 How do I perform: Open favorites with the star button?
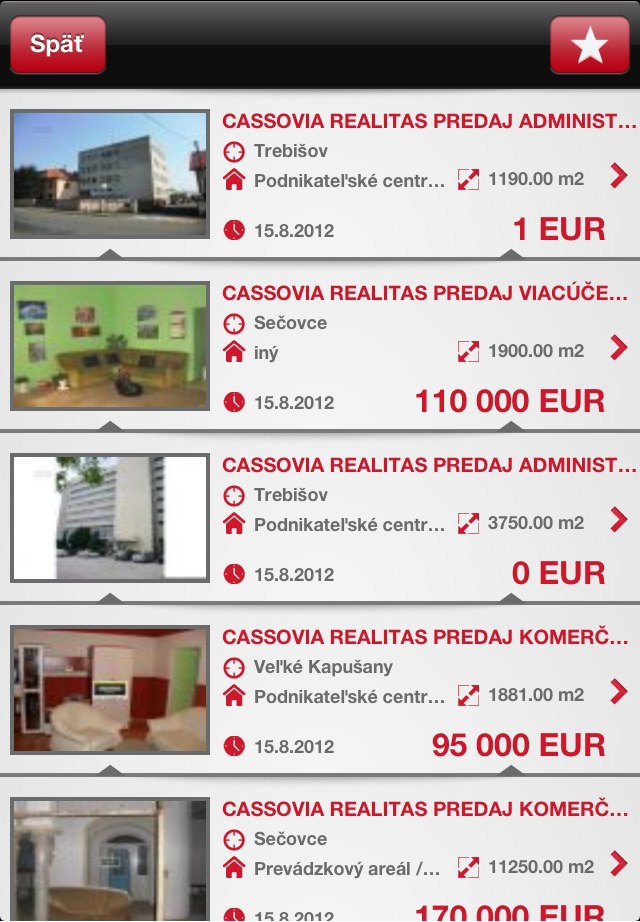point(589,45)
